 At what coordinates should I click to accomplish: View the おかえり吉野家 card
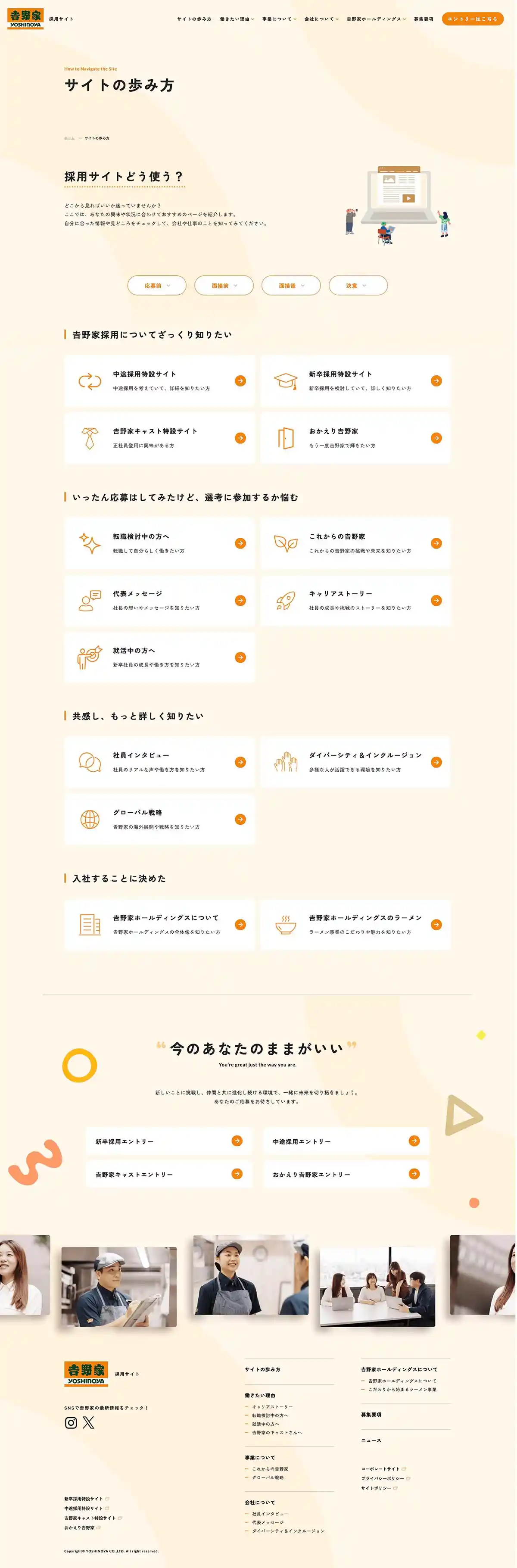[355, 438]
